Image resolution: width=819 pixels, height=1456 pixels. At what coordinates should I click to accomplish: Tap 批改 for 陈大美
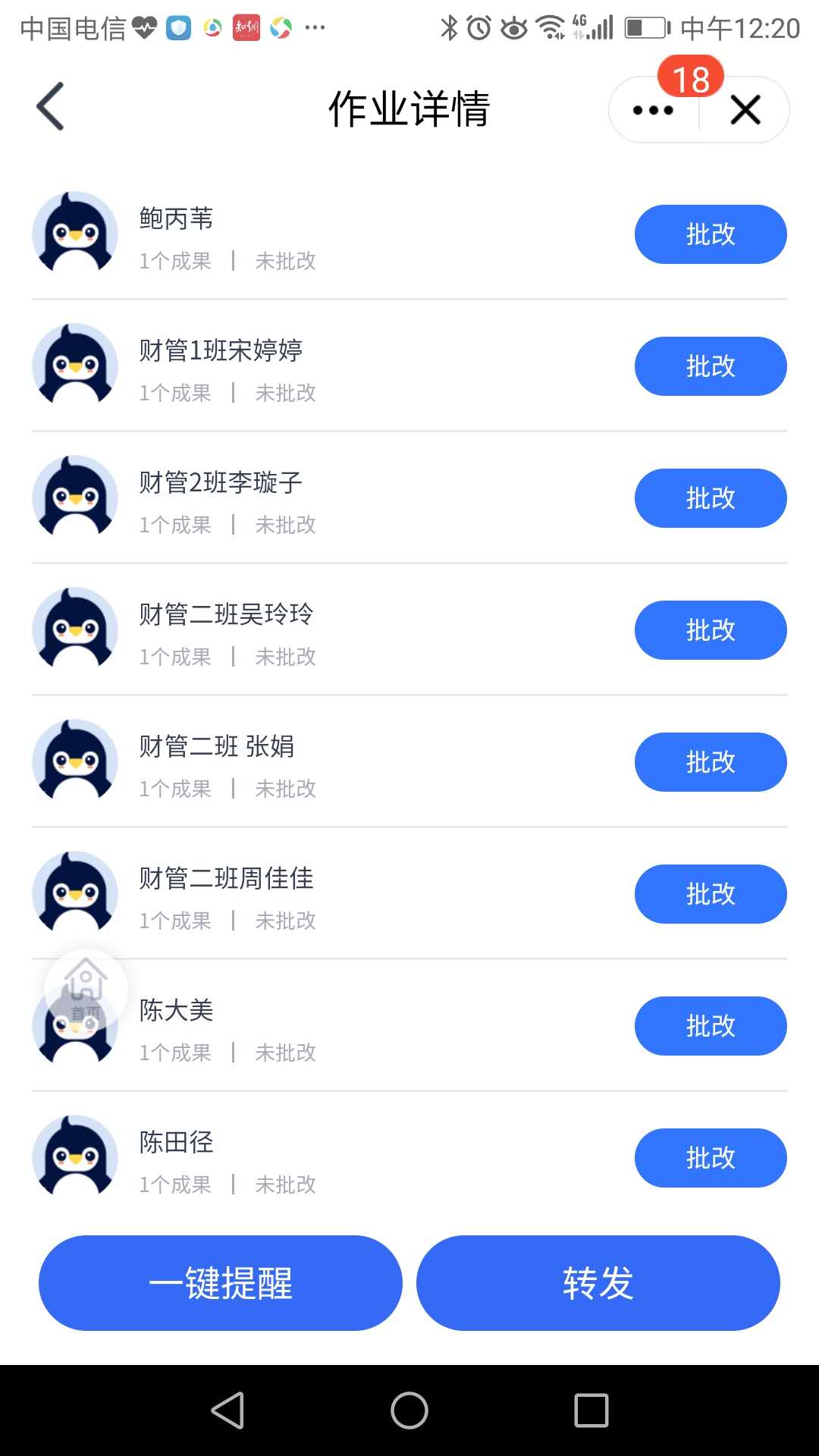710,1026
